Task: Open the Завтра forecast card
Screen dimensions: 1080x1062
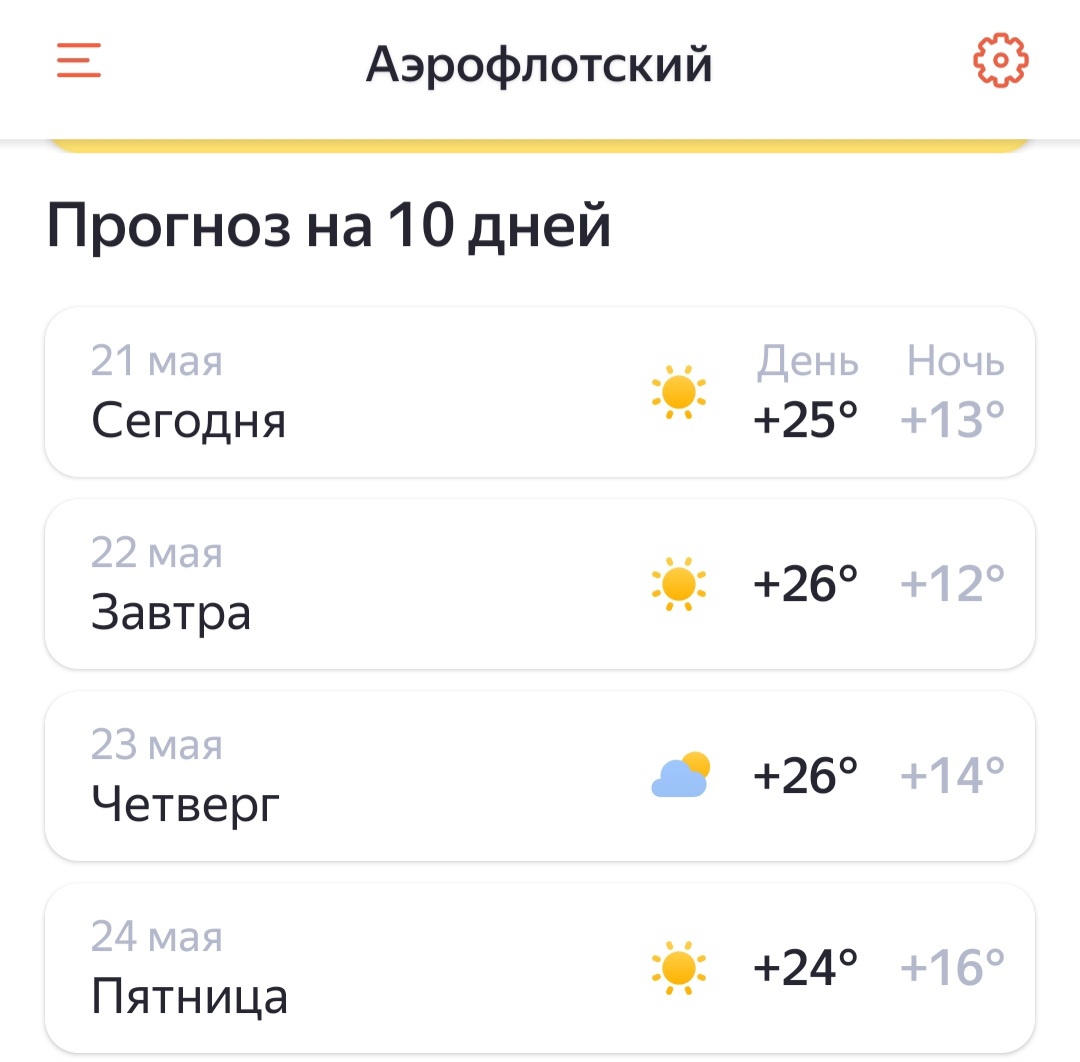Action: pyautogui.click(x=540, y=584)
